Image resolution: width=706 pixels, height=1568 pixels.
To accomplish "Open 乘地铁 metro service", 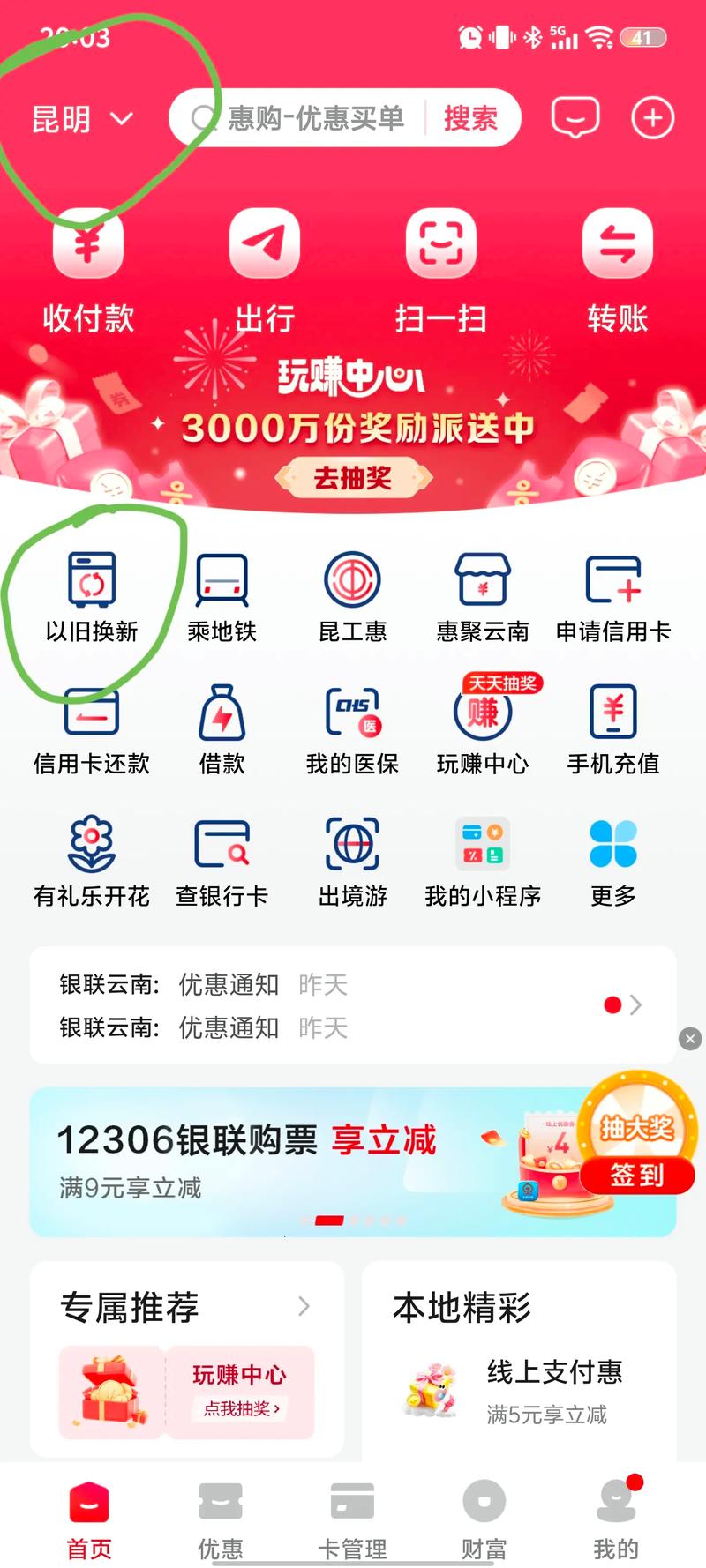I will pos(222,596).
